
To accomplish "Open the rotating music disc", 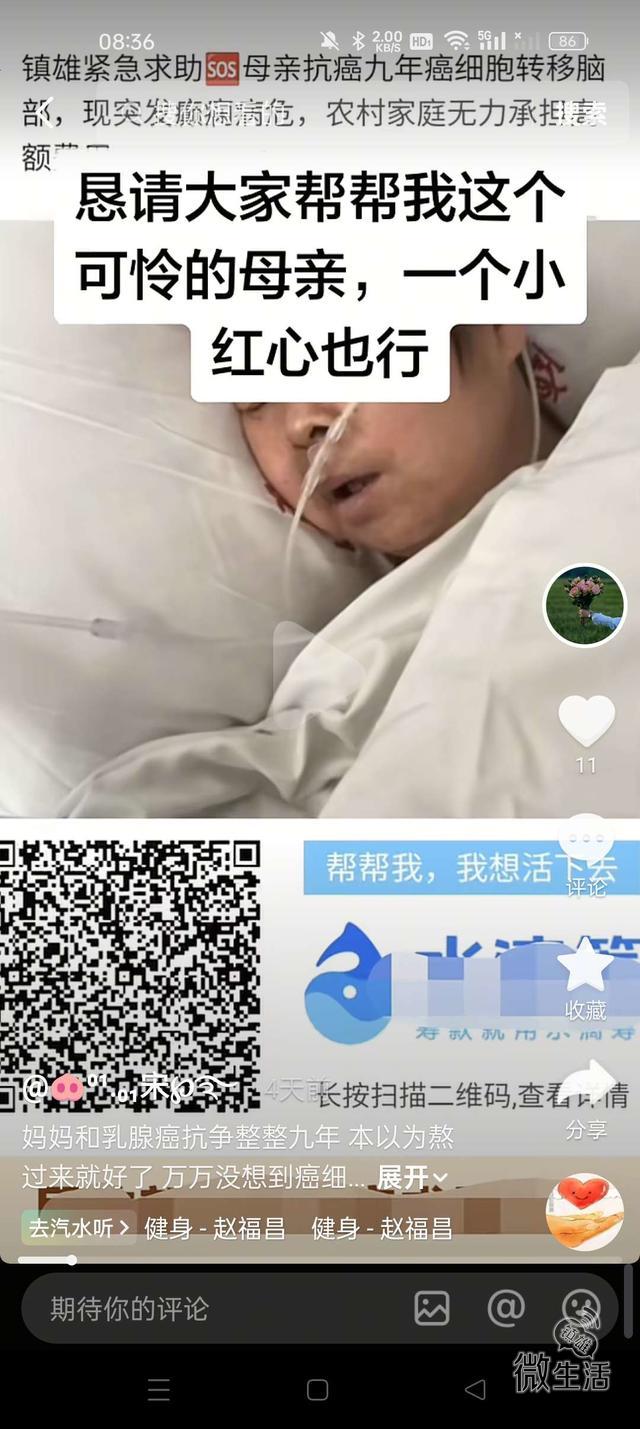I will [x=584, y=1212].
